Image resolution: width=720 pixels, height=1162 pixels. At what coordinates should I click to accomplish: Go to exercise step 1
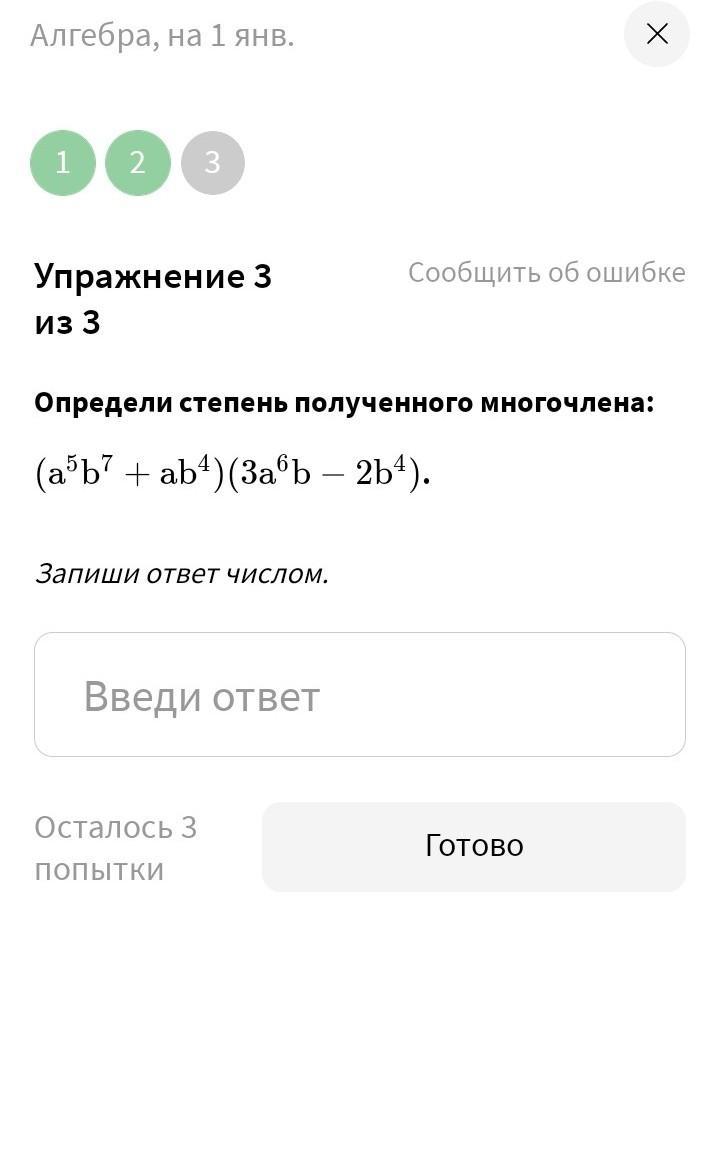pyautogui.click(x=63, y=163)
